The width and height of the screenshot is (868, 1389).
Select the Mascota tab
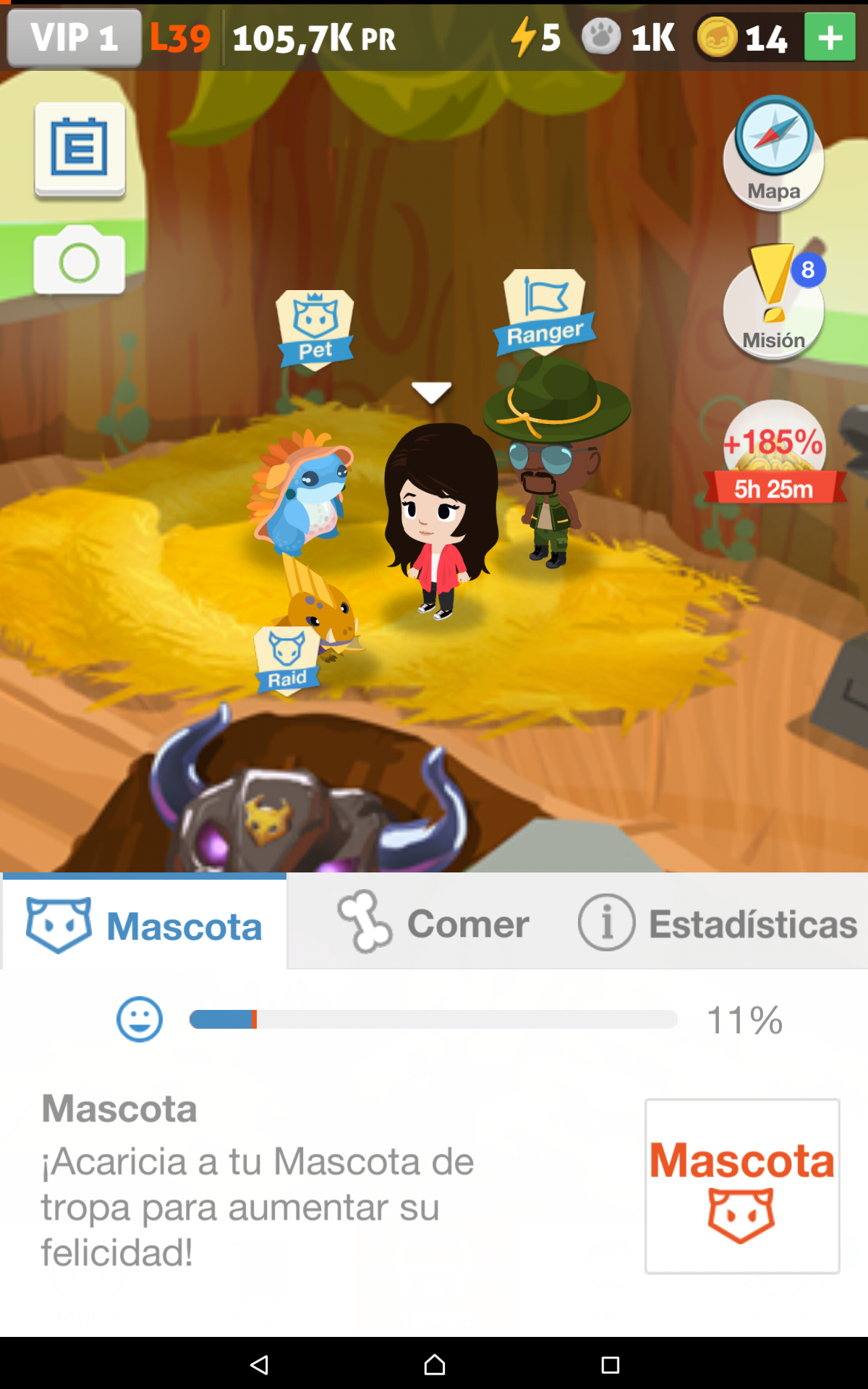tap(145, 925)
